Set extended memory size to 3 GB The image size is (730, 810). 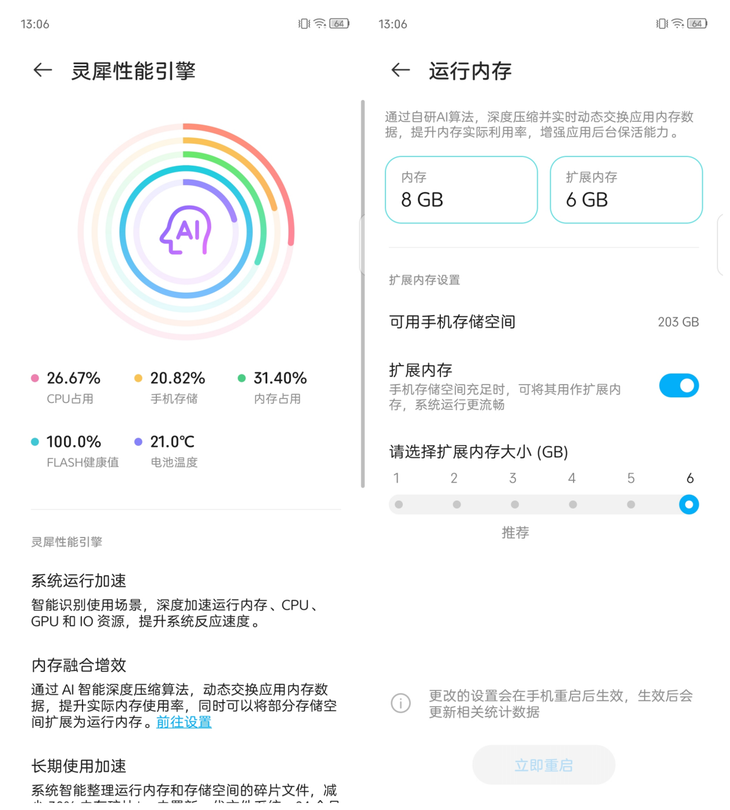pyautogui.click(x=514, y=504)
